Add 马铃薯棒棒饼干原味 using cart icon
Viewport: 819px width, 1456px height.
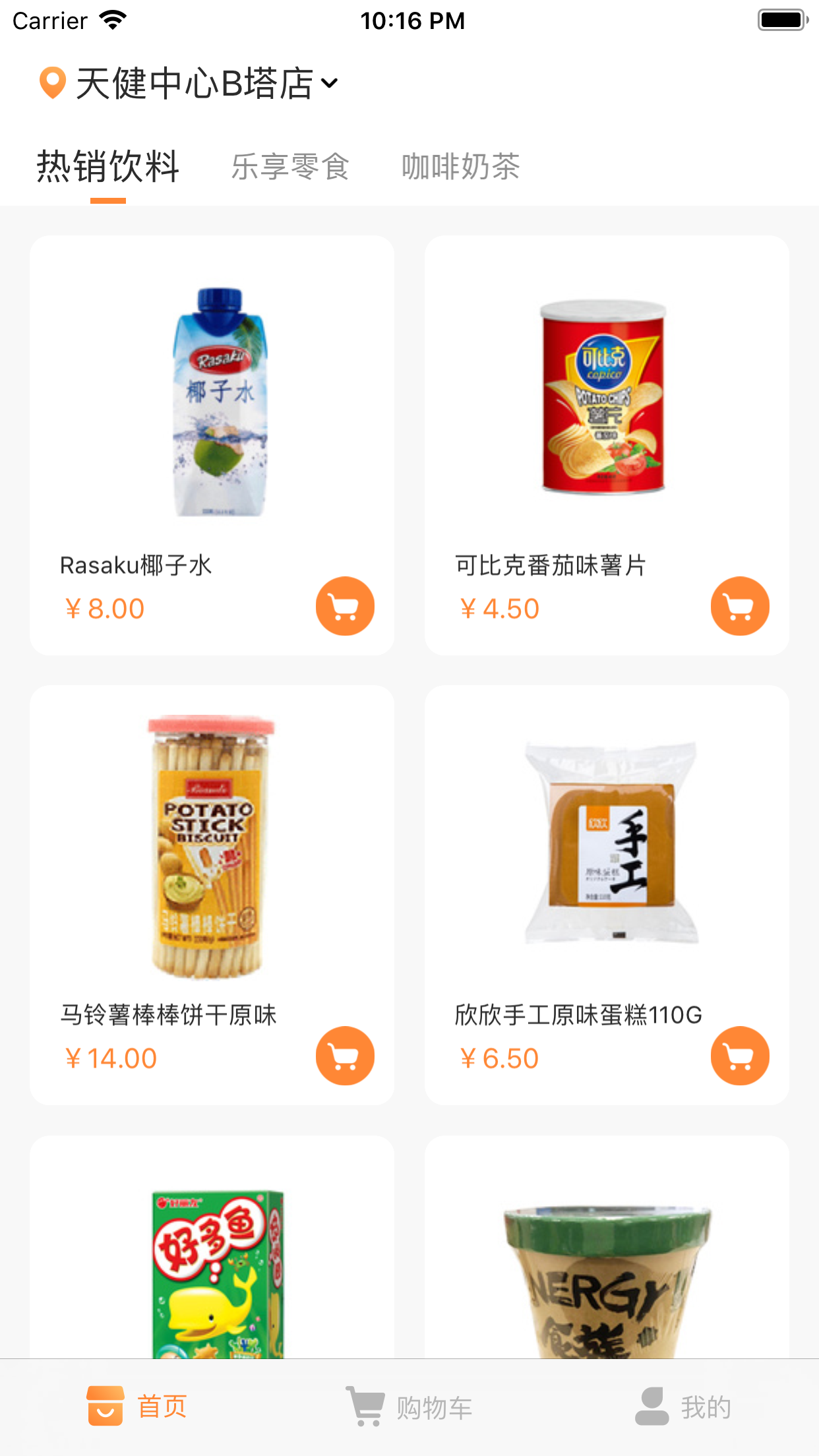pyautogui.click(x=344, y=1056)
